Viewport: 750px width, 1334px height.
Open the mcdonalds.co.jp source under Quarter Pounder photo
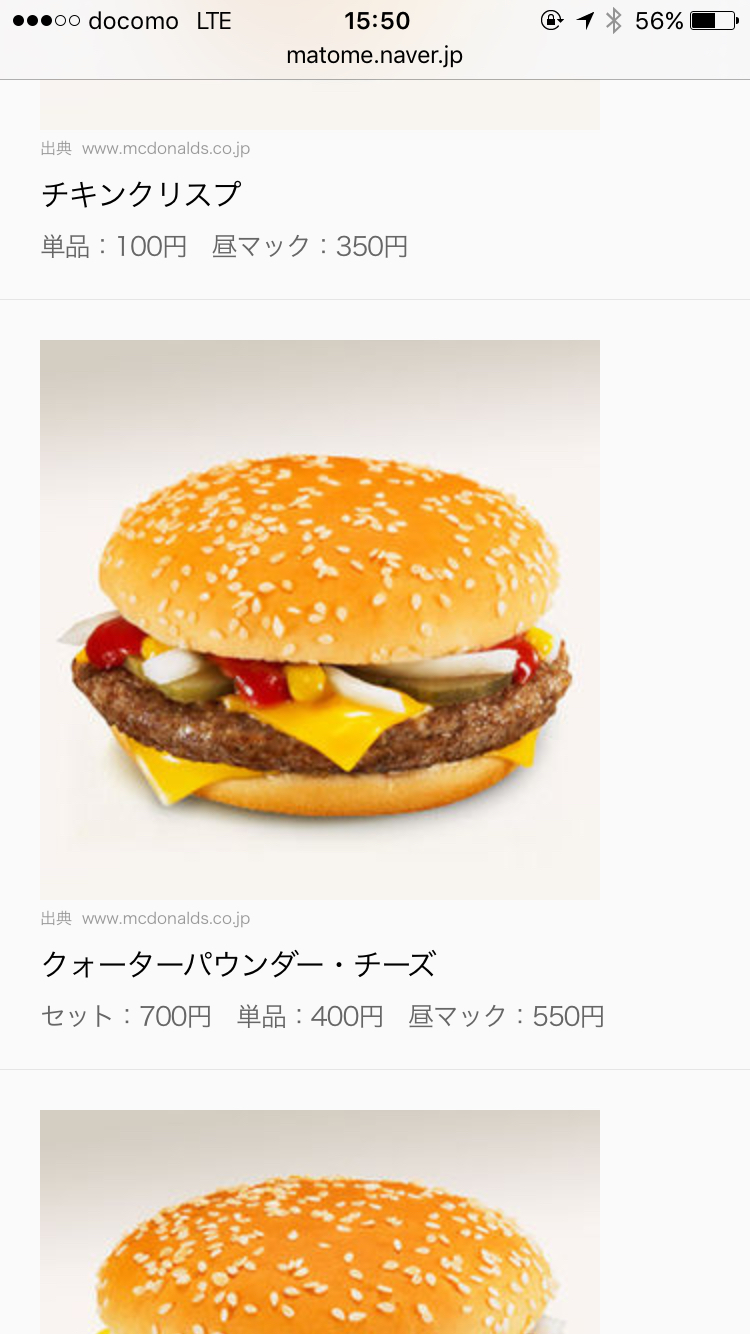[165, 919]
